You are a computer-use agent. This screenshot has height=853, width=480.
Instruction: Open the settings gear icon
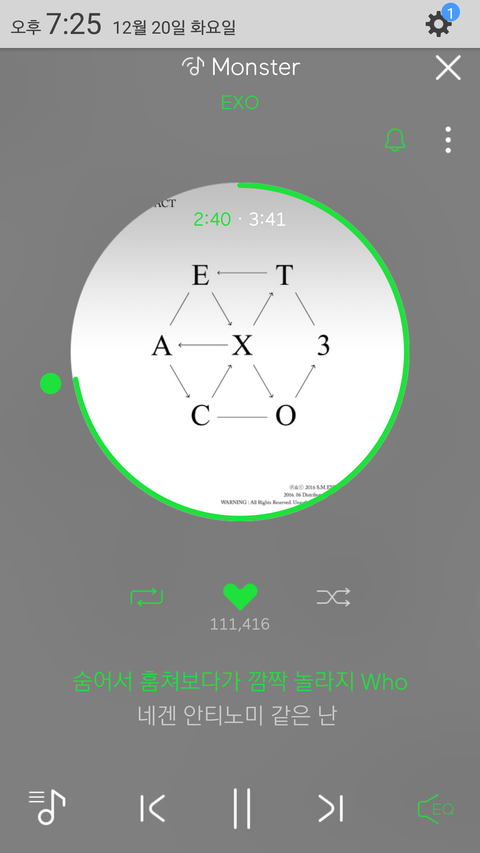click(438, 24)
